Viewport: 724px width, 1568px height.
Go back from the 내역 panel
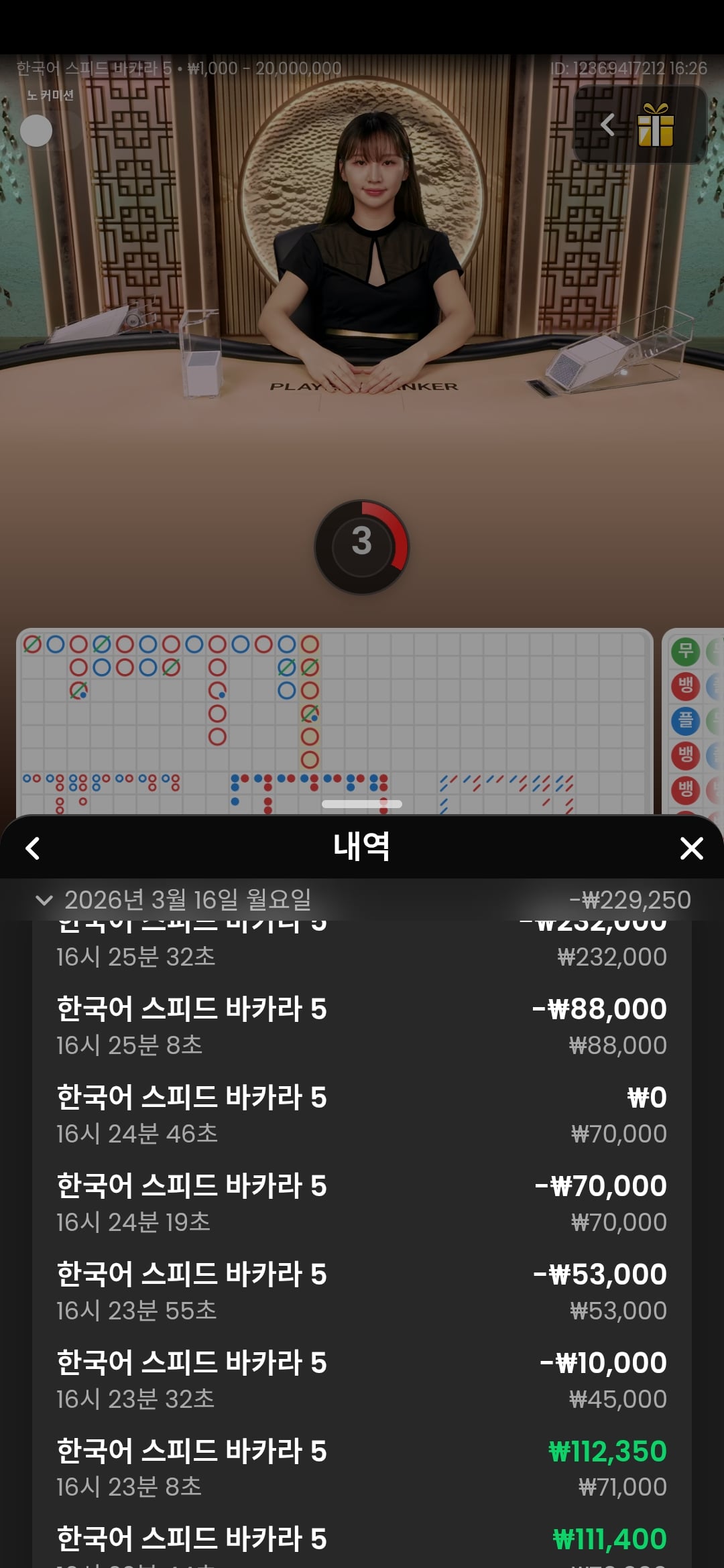(x=32, y=848)
